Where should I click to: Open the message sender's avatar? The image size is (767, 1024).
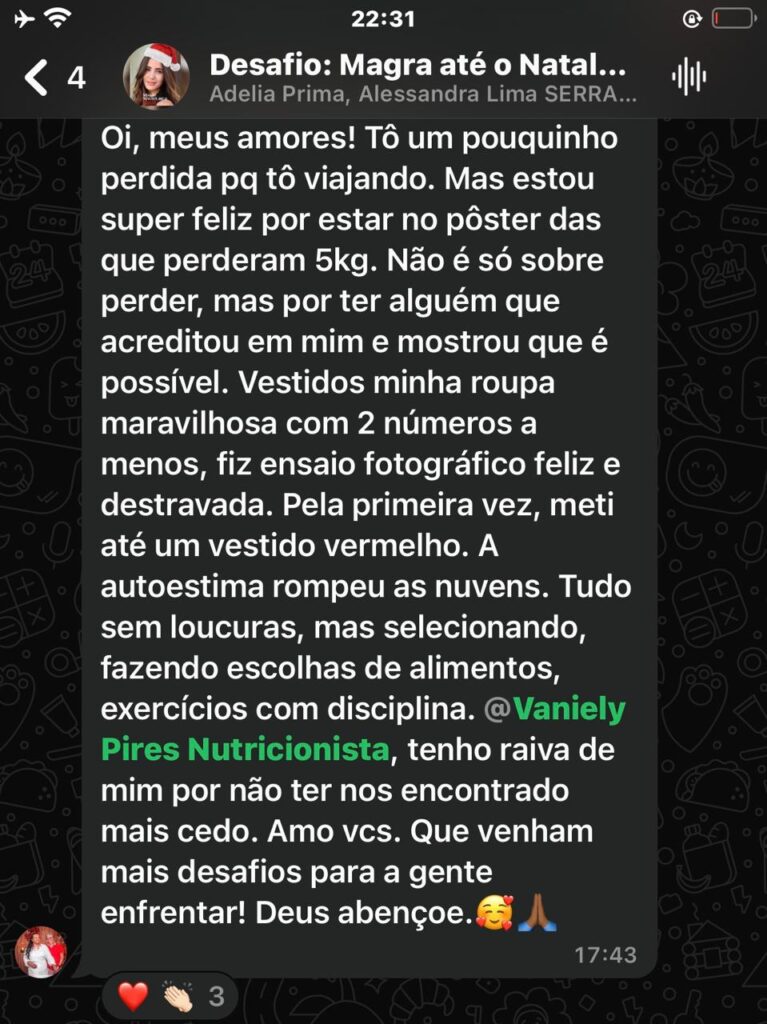(x=41, y=951)
